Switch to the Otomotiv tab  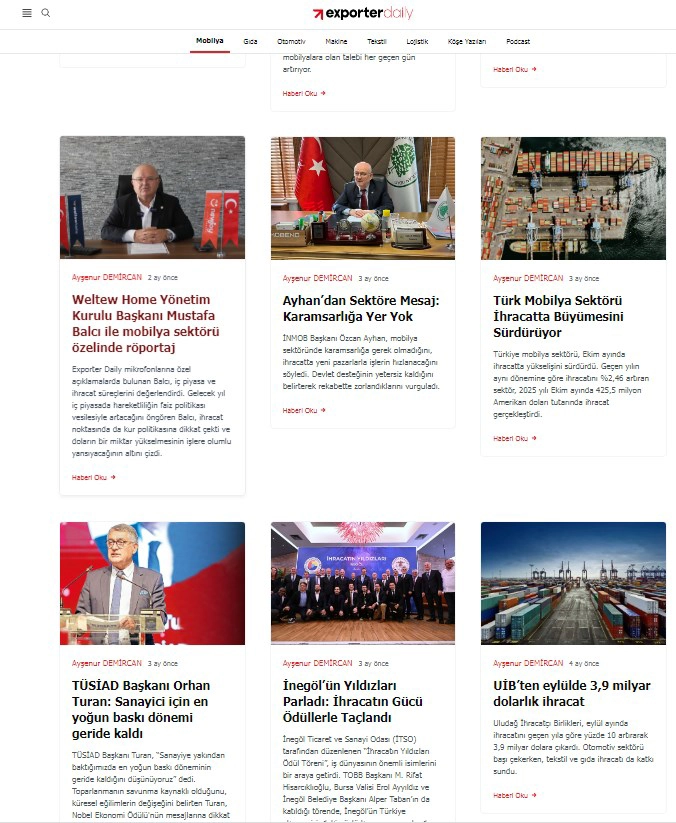[291, 42]
